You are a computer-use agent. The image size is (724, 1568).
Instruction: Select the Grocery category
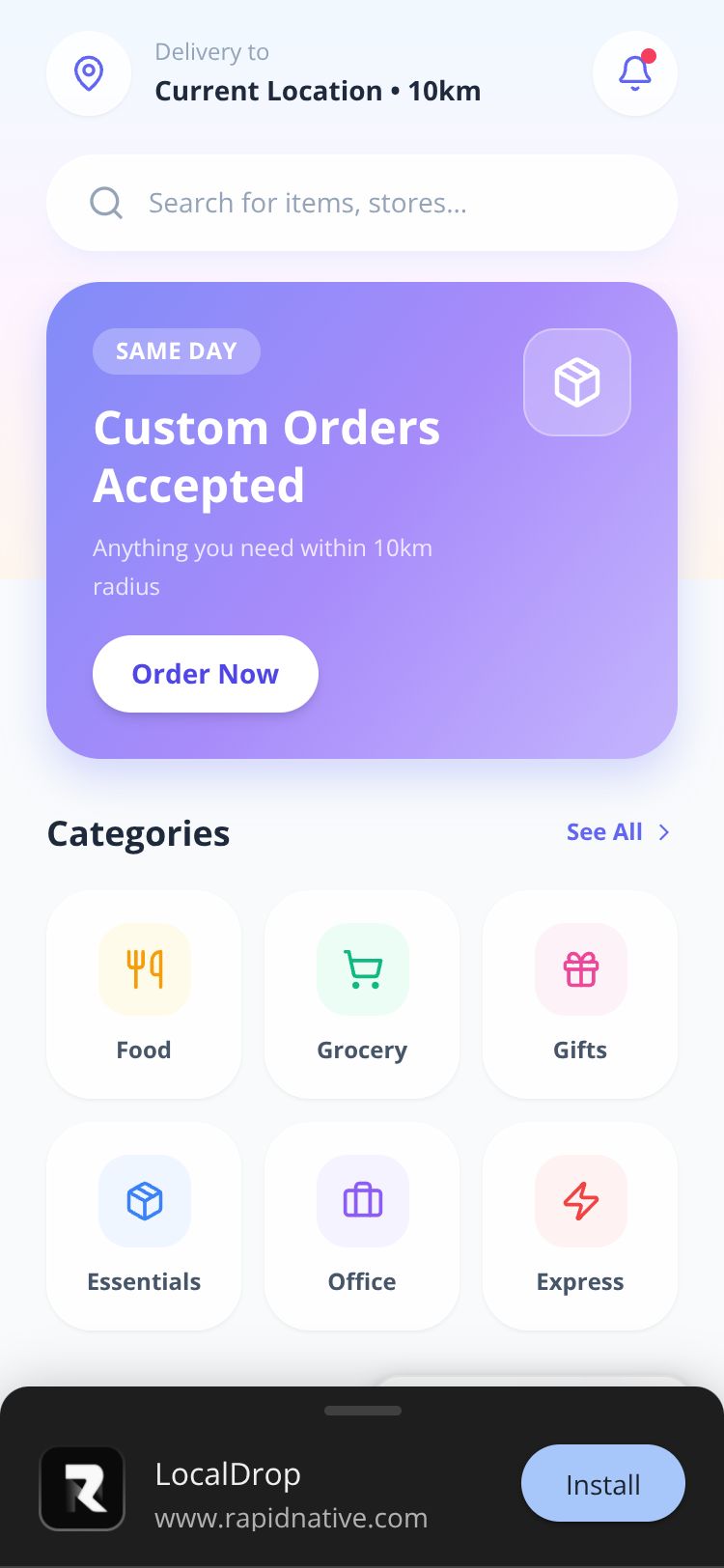point(362,994)
